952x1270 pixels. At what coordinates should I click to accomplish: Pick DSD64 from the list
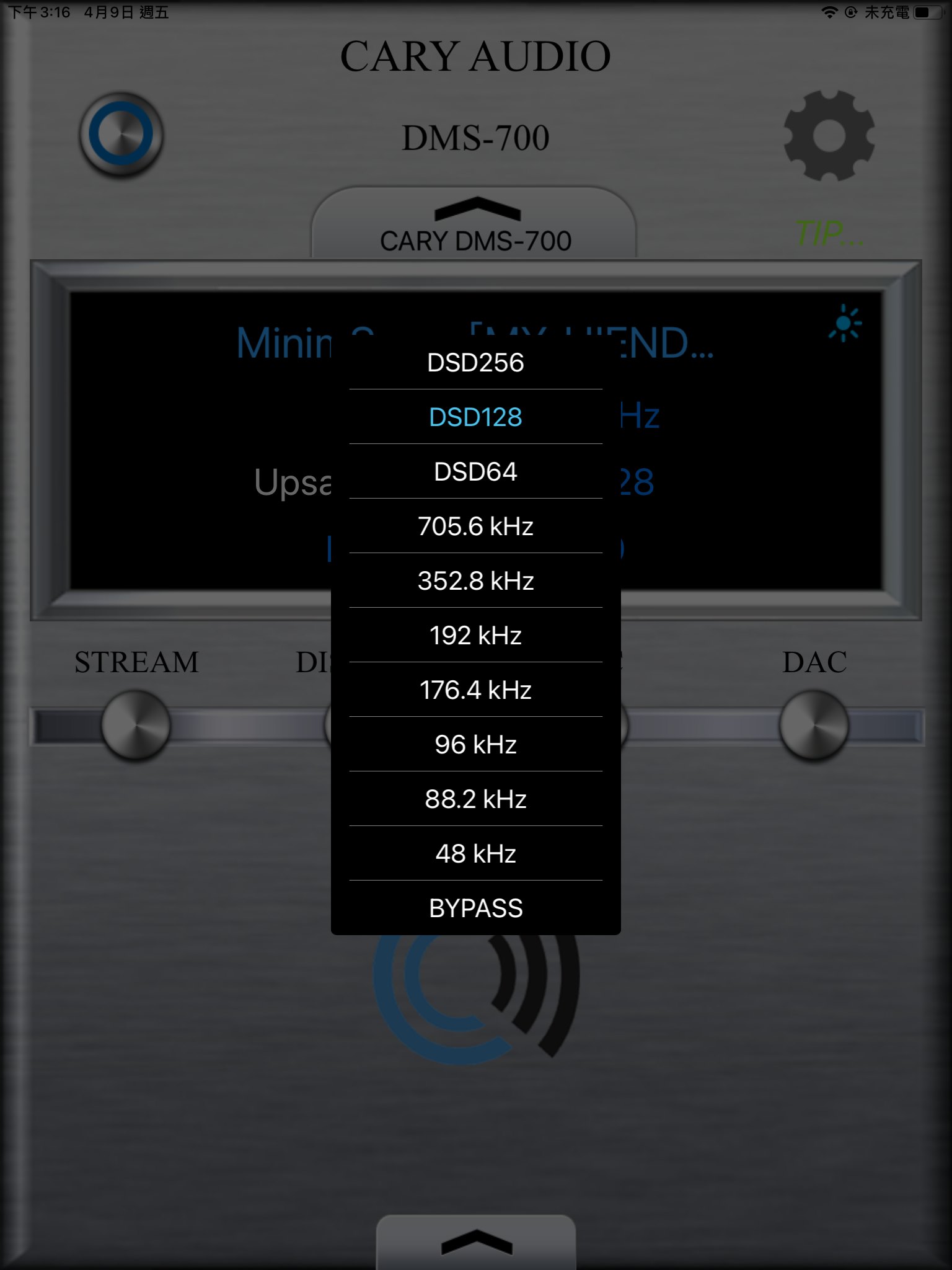[x=475, y=472]
